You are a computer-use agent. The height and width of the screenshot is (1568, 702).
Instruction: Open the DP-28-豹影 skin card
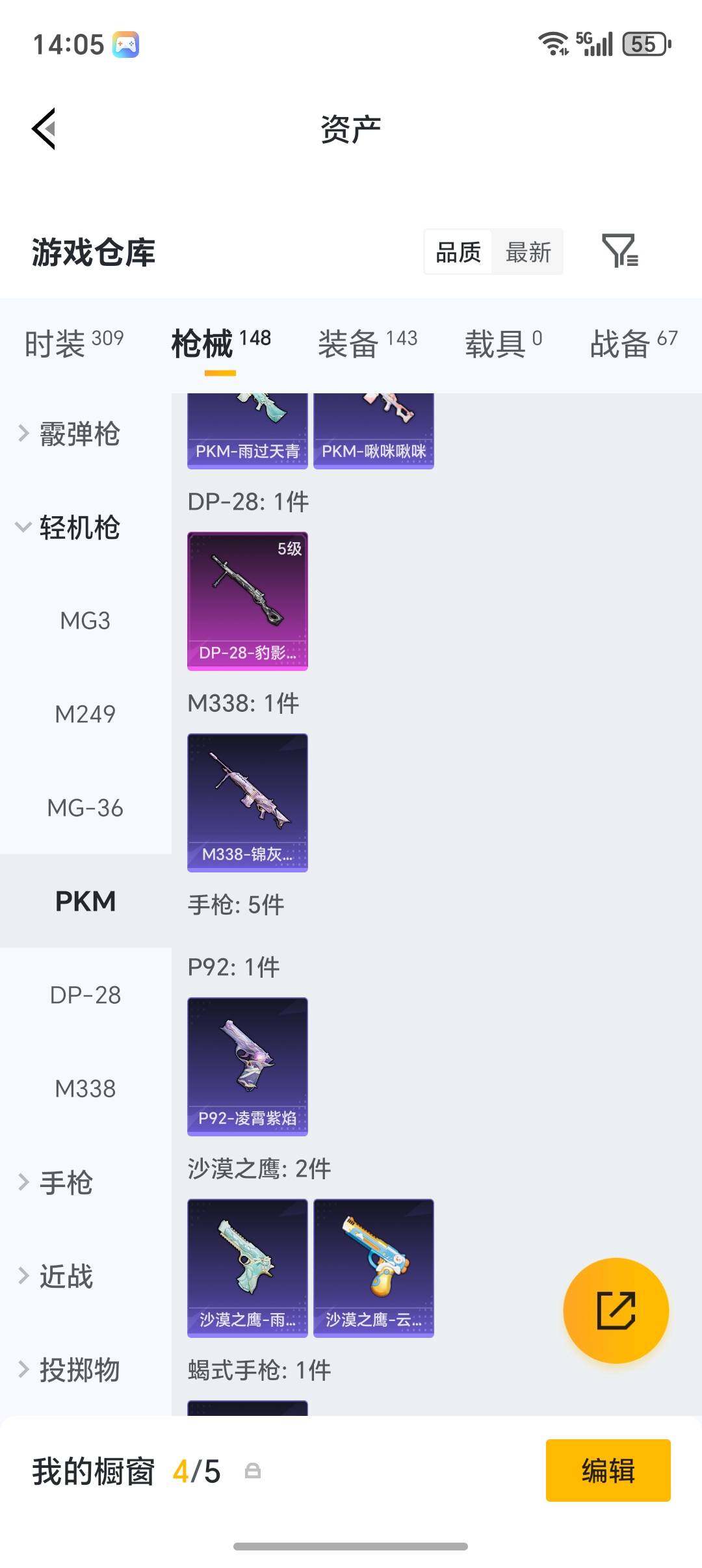248,601
